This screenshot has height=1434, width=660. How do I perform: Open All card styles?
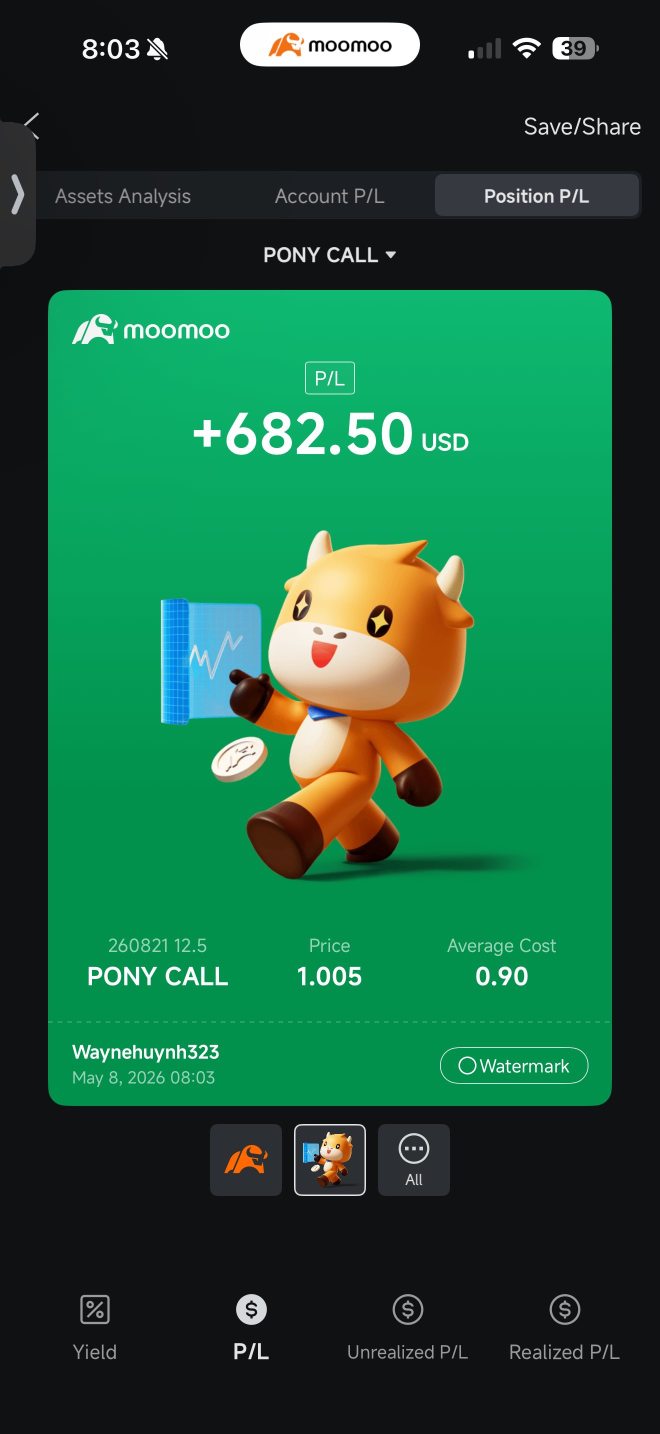(x=414, y=1160)
